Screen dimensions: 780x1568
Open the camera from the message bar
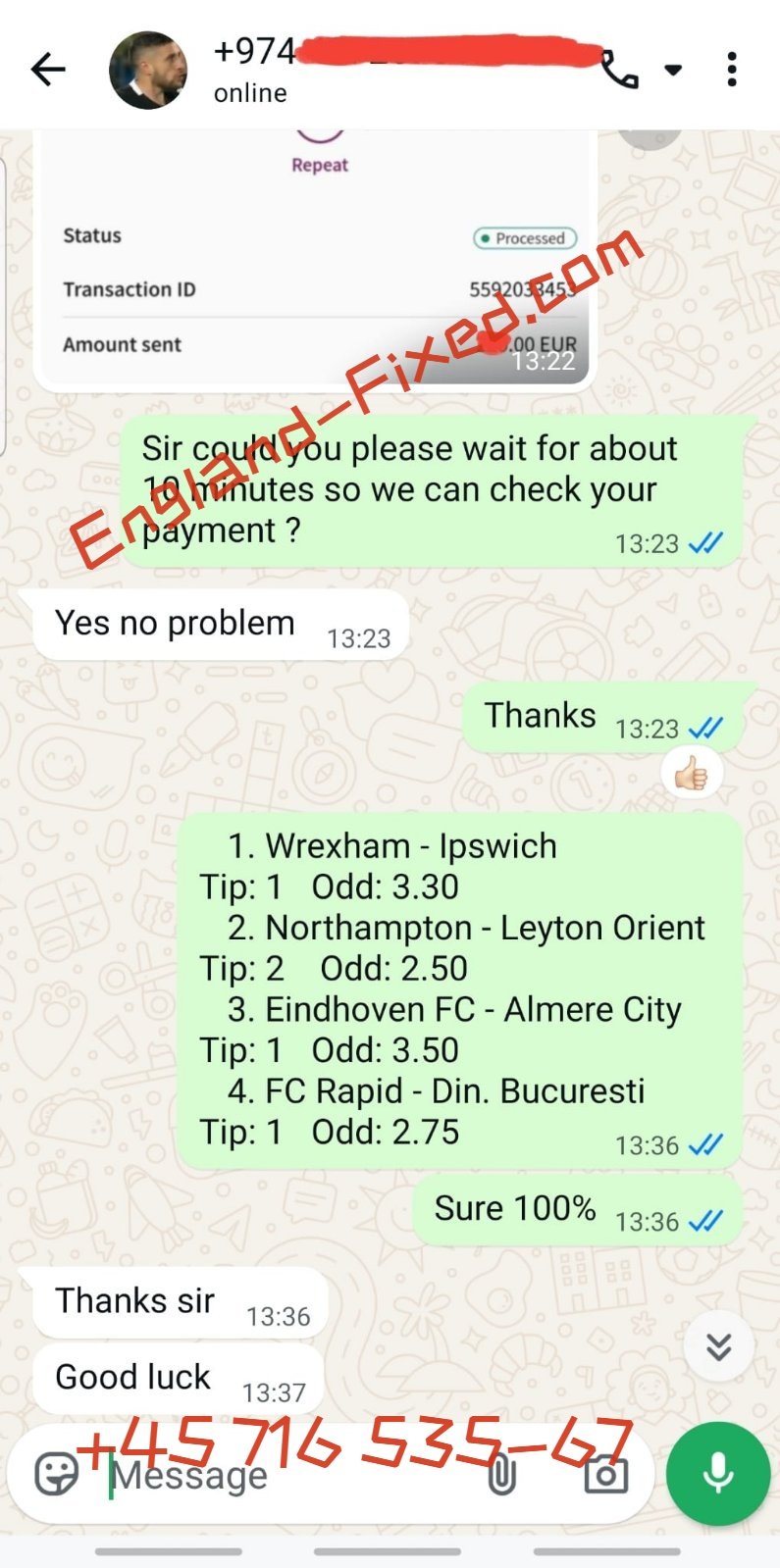605,1474
